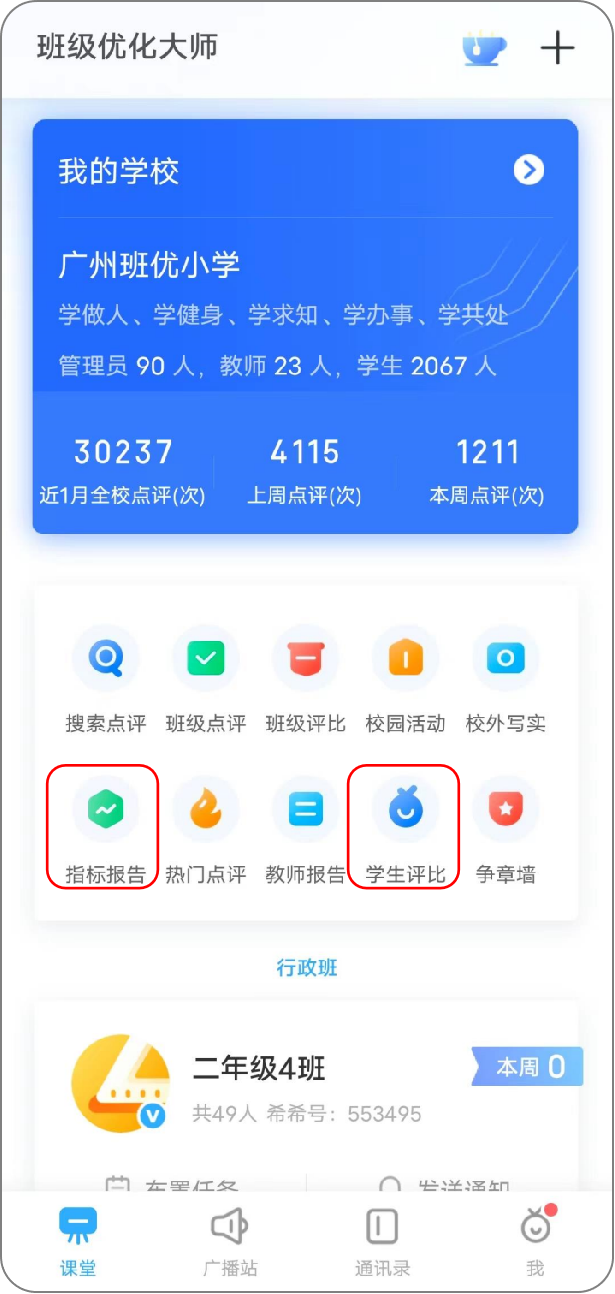Open 热门点评 shortcut
This screenshot has width=615, height=1294.
205,811
